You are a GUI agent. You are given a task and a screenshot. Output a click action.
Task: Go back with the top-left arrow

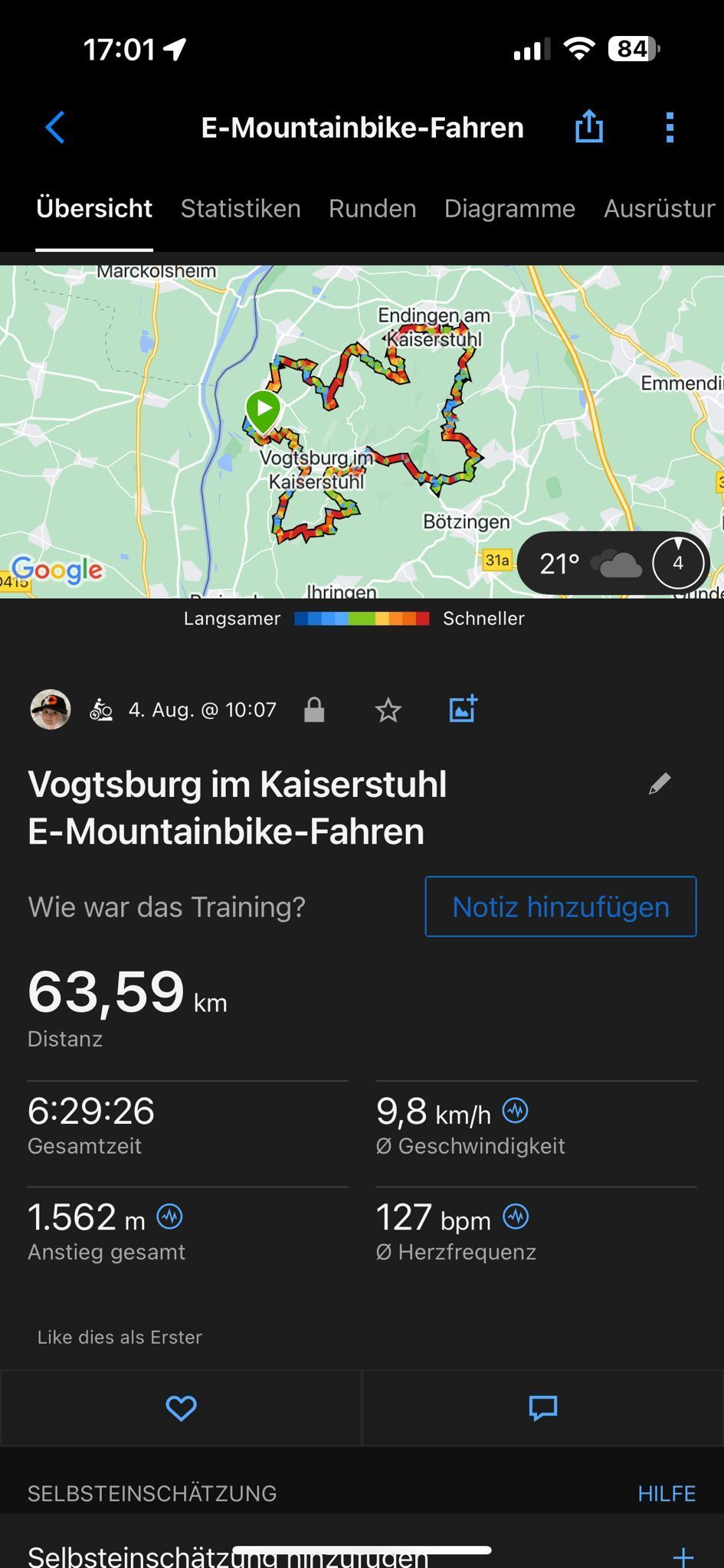click(x=55, y=127)
